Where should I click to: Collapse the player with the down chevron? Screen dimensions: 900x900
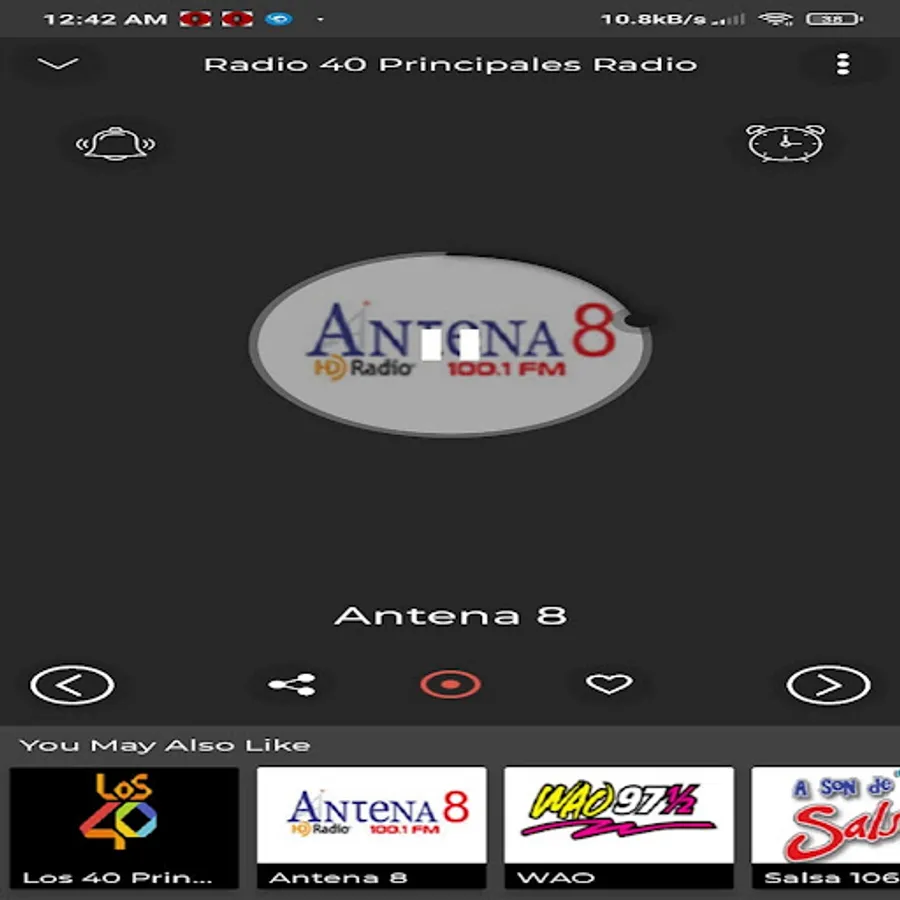tap(58, 65)
